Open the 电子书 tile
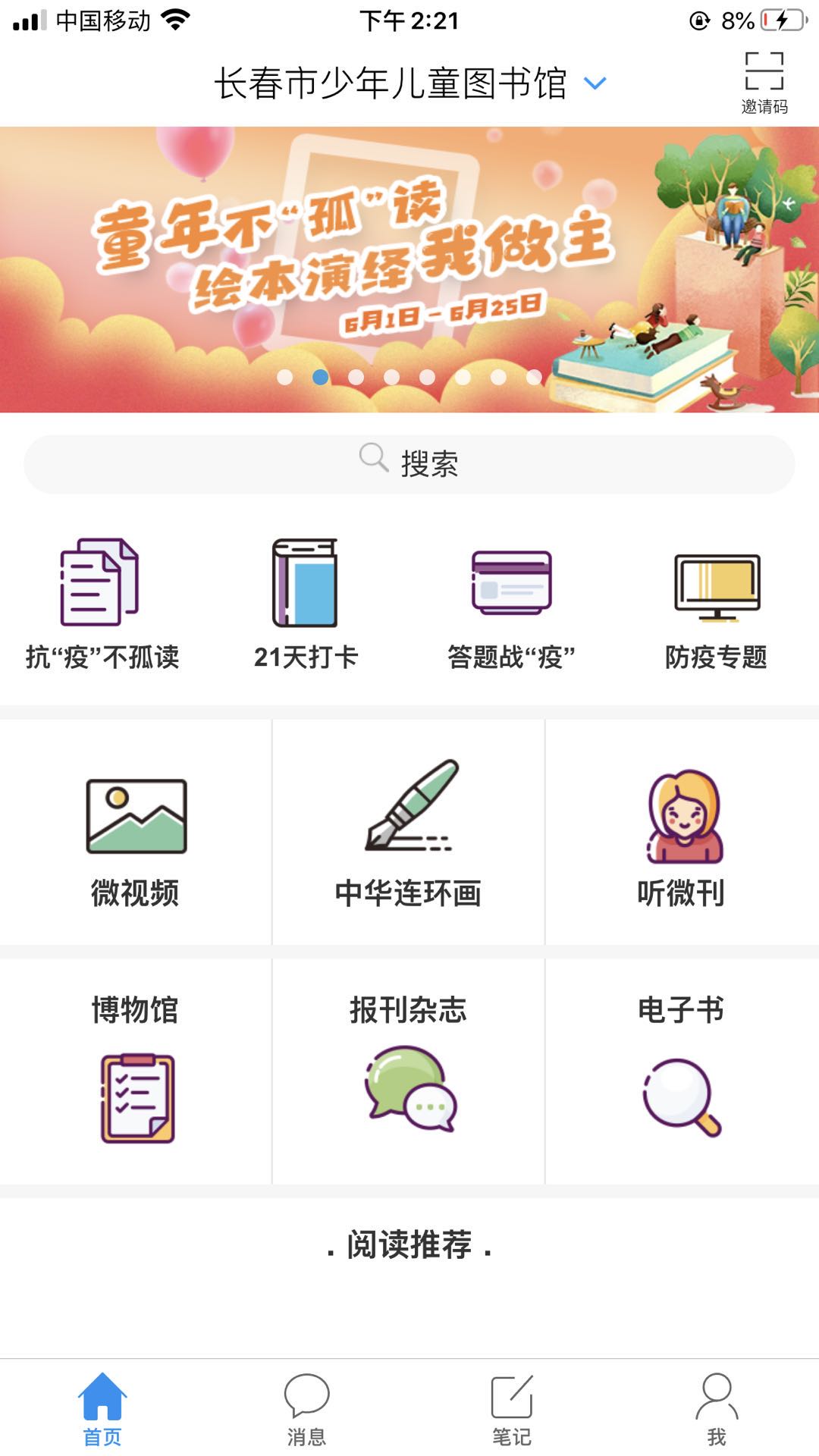 pyautogui.click(x=682, y=1071)
